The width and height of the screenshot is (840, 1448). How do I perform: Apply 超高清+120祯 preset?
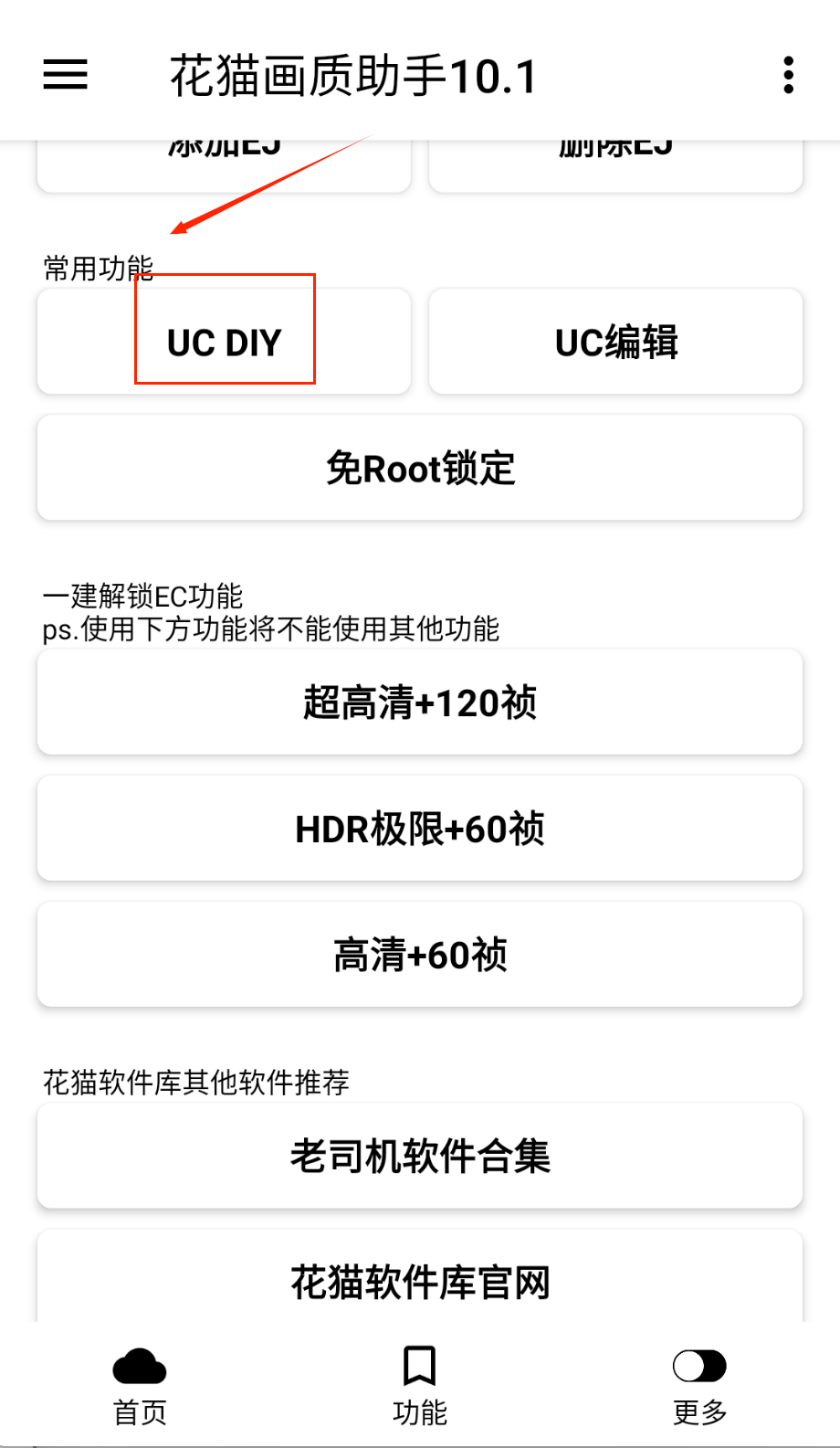(420, 703)
